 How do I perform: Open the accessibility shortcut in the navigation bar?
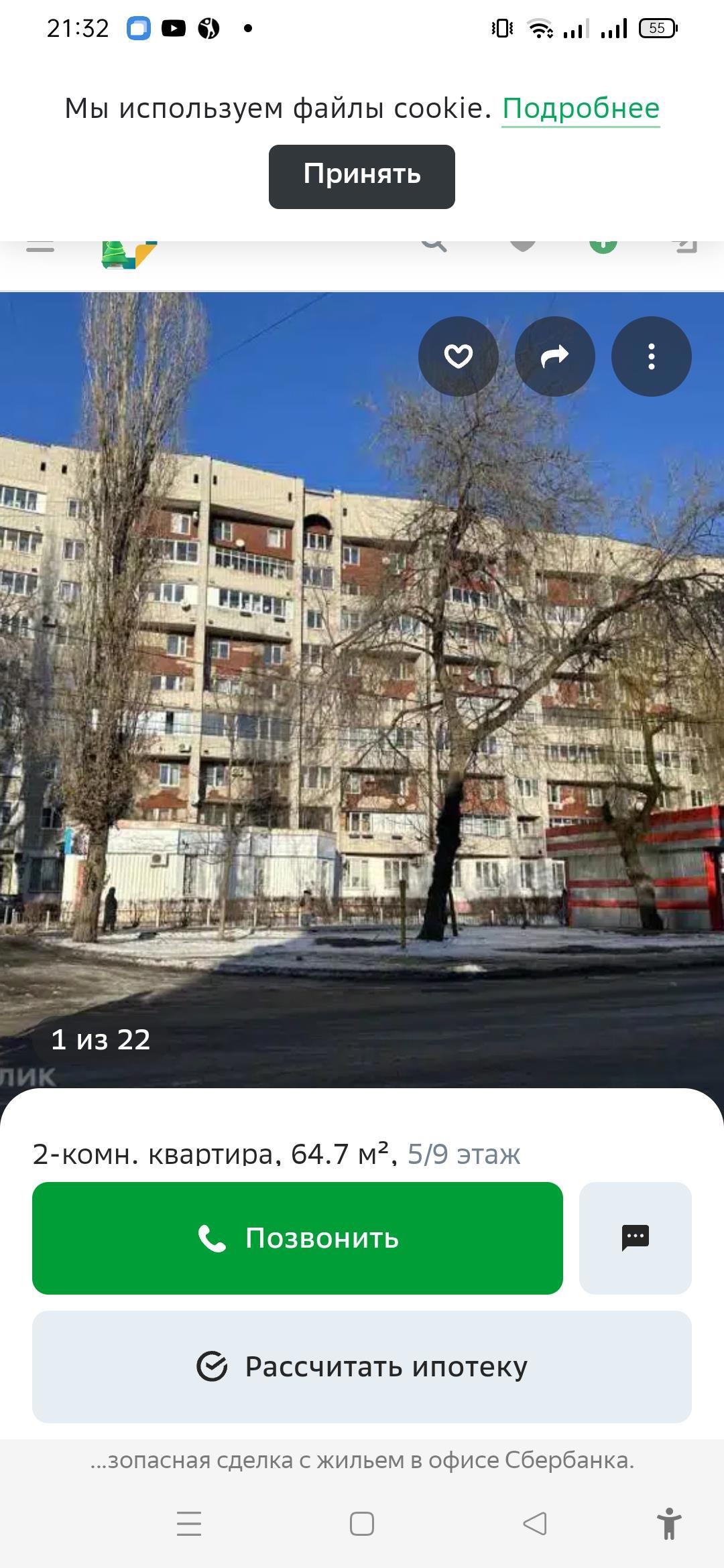coord(668,1523)
